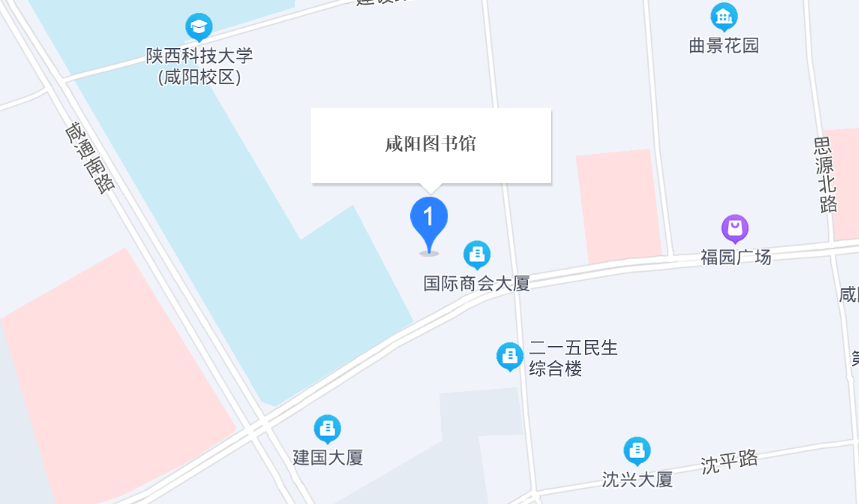Tap the 二一五民生综合楼 marker
Image resolution: width=859 pixels, height=504 pixels.
click(510, 355)
